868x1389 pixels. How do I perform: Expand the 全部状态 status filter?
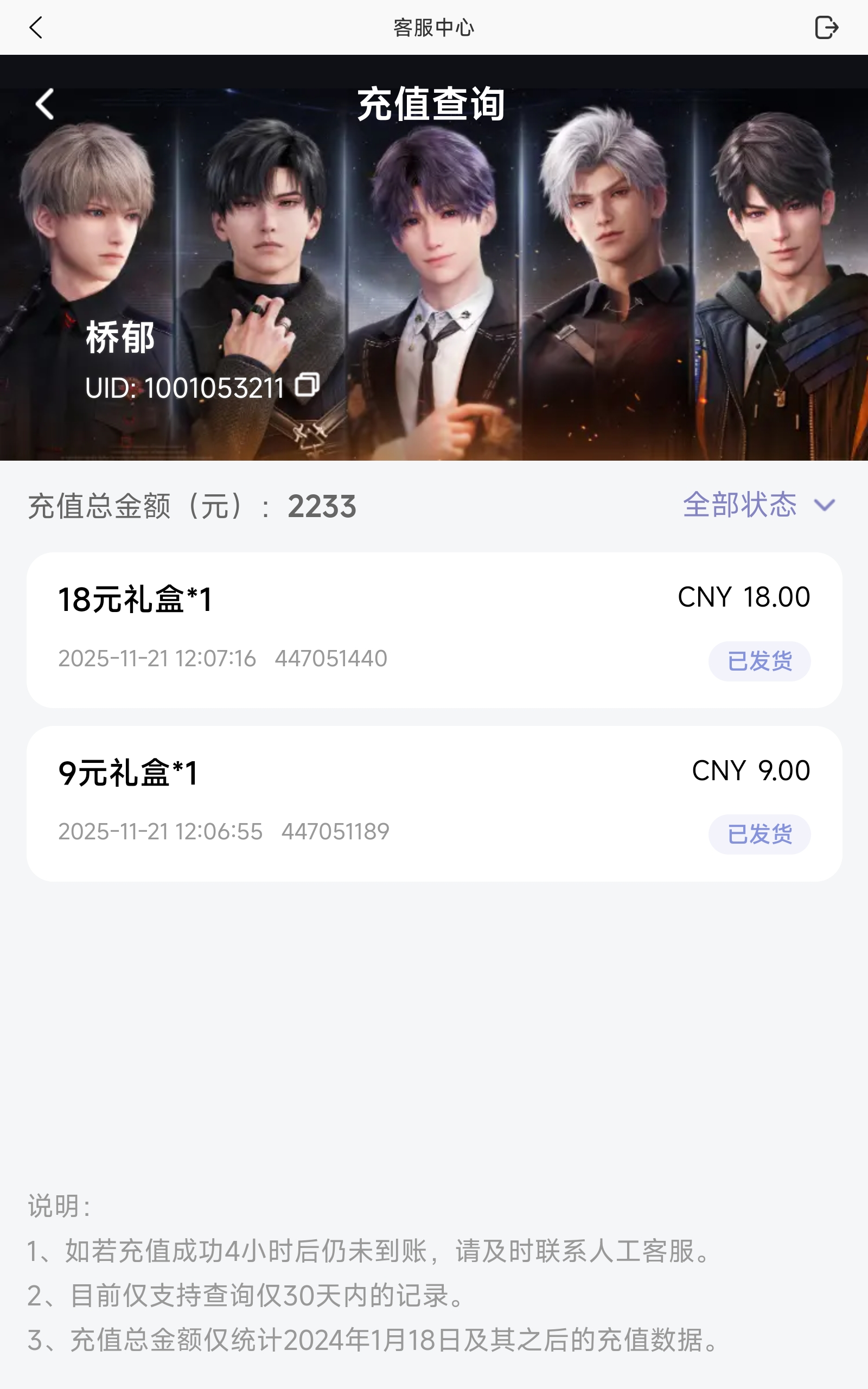(758, 505)
